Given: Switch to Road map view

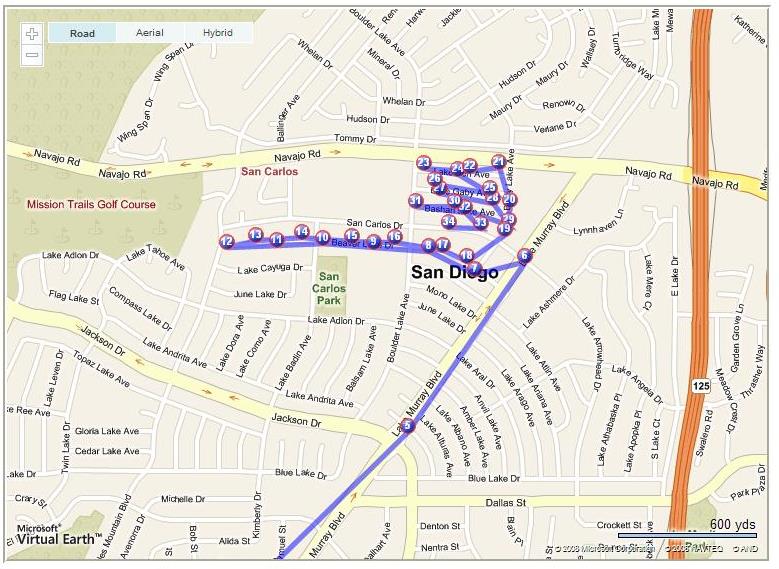Looking at the screenshot, I should [82, 33].
